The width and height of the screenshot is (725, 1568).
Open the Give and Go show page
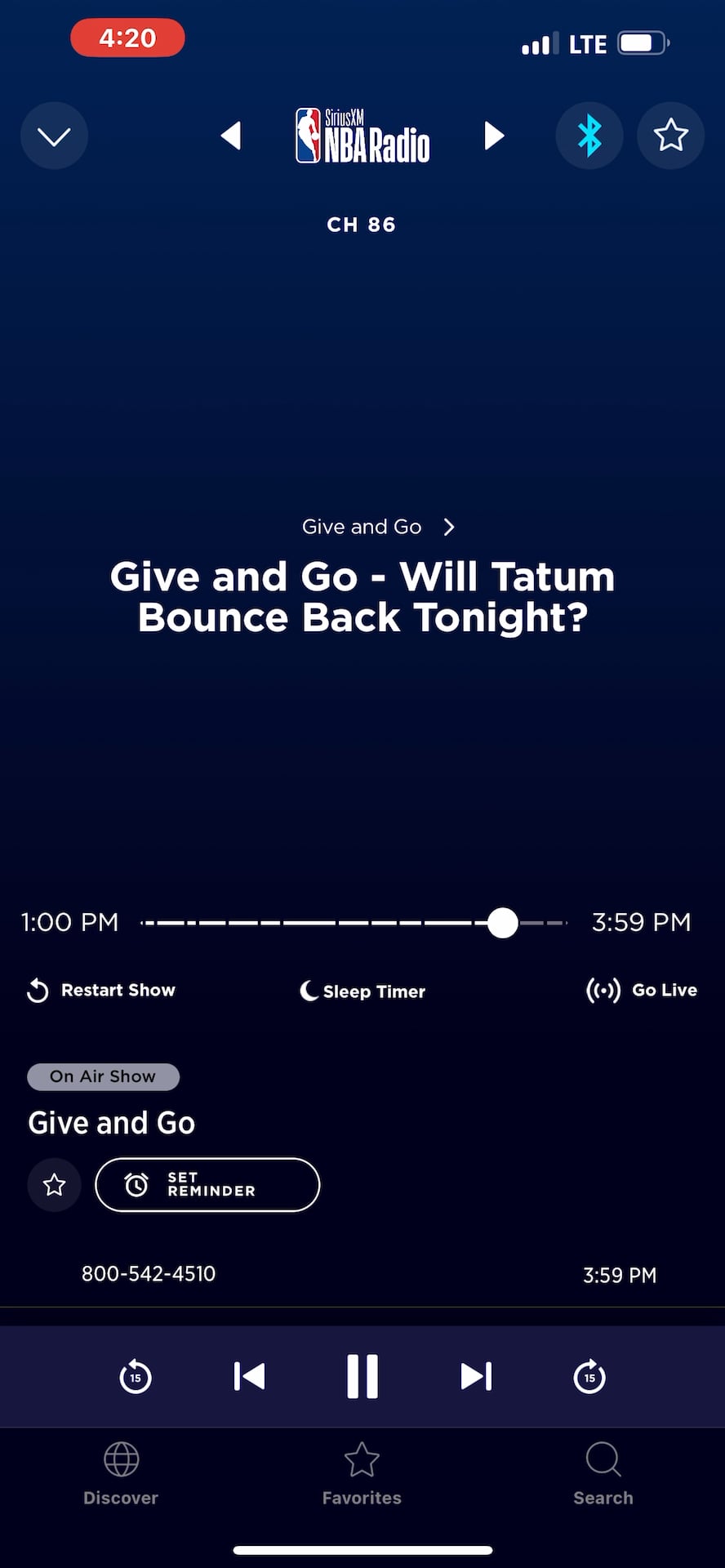[377, 527]
